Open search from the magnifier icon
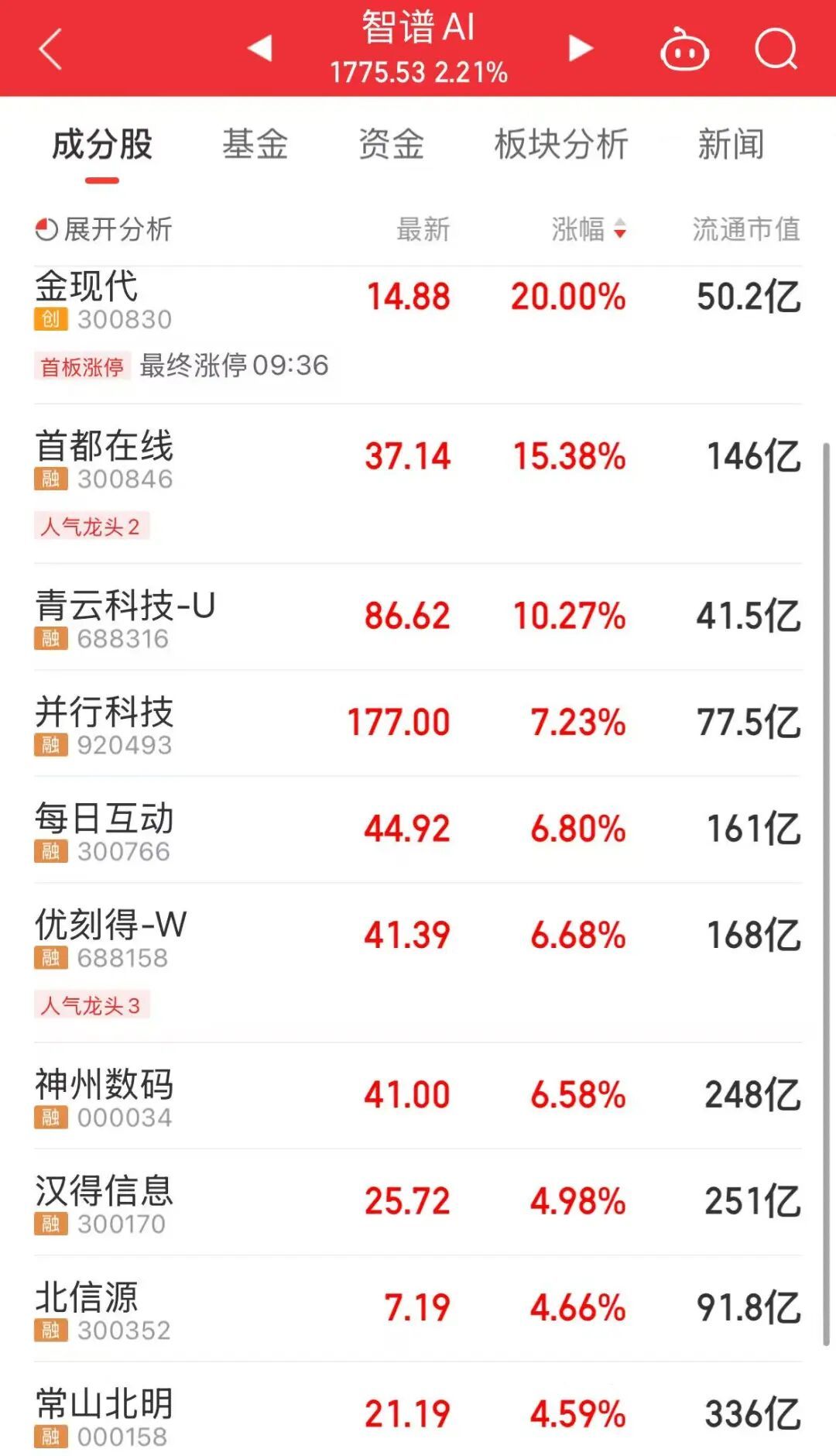Screen dimensions: 836x1456 coord(776,50)
